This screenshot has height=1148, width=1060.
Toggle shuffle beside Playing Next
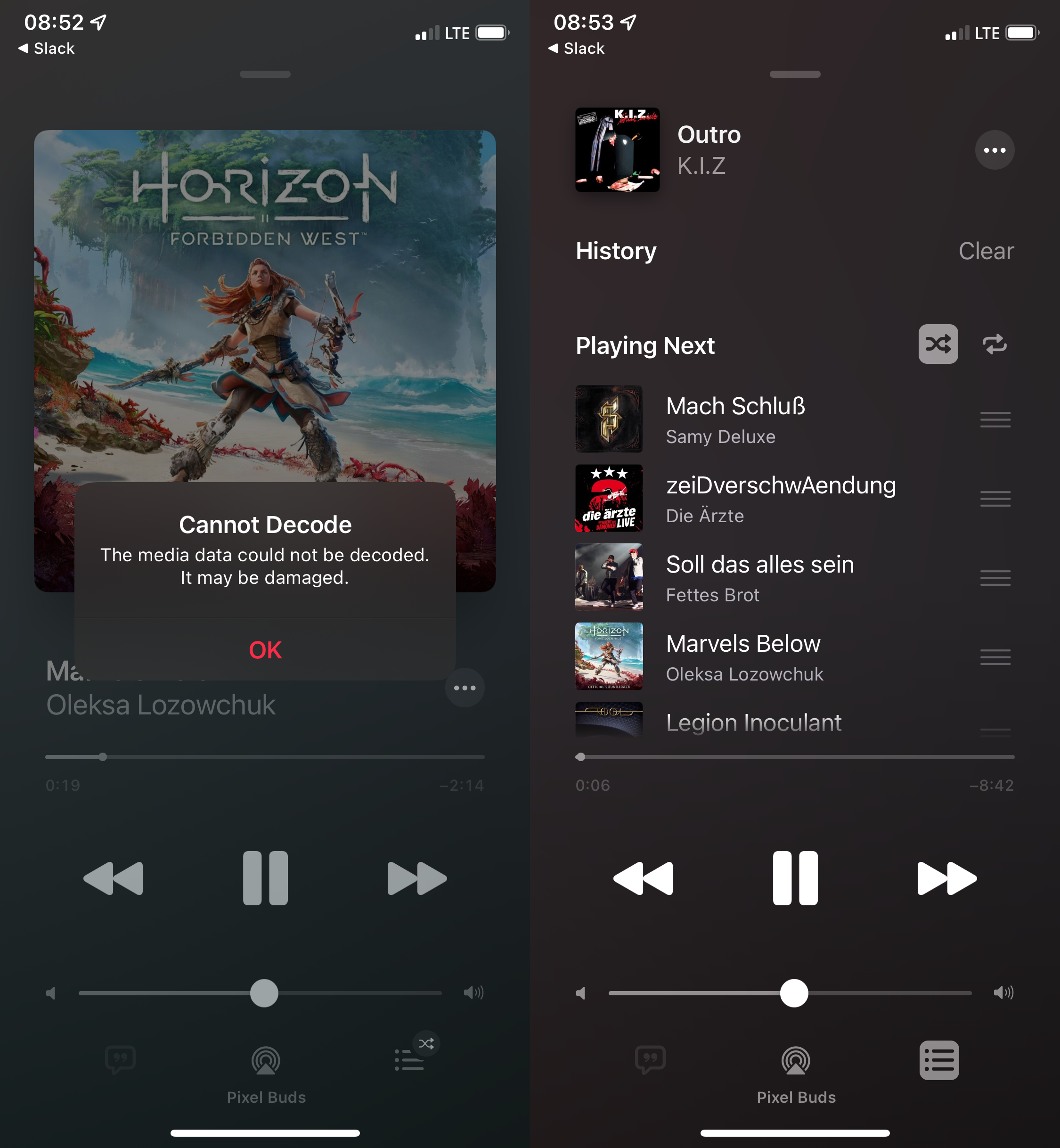pyautogui.click(x=938, y=344)
